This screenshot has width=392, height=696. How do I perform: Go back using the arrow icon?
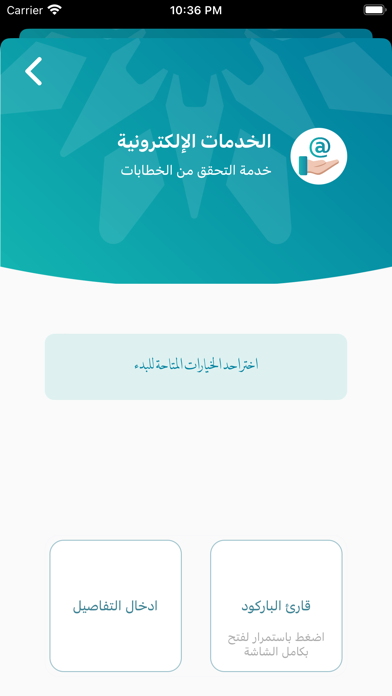(x=34, y=71)
